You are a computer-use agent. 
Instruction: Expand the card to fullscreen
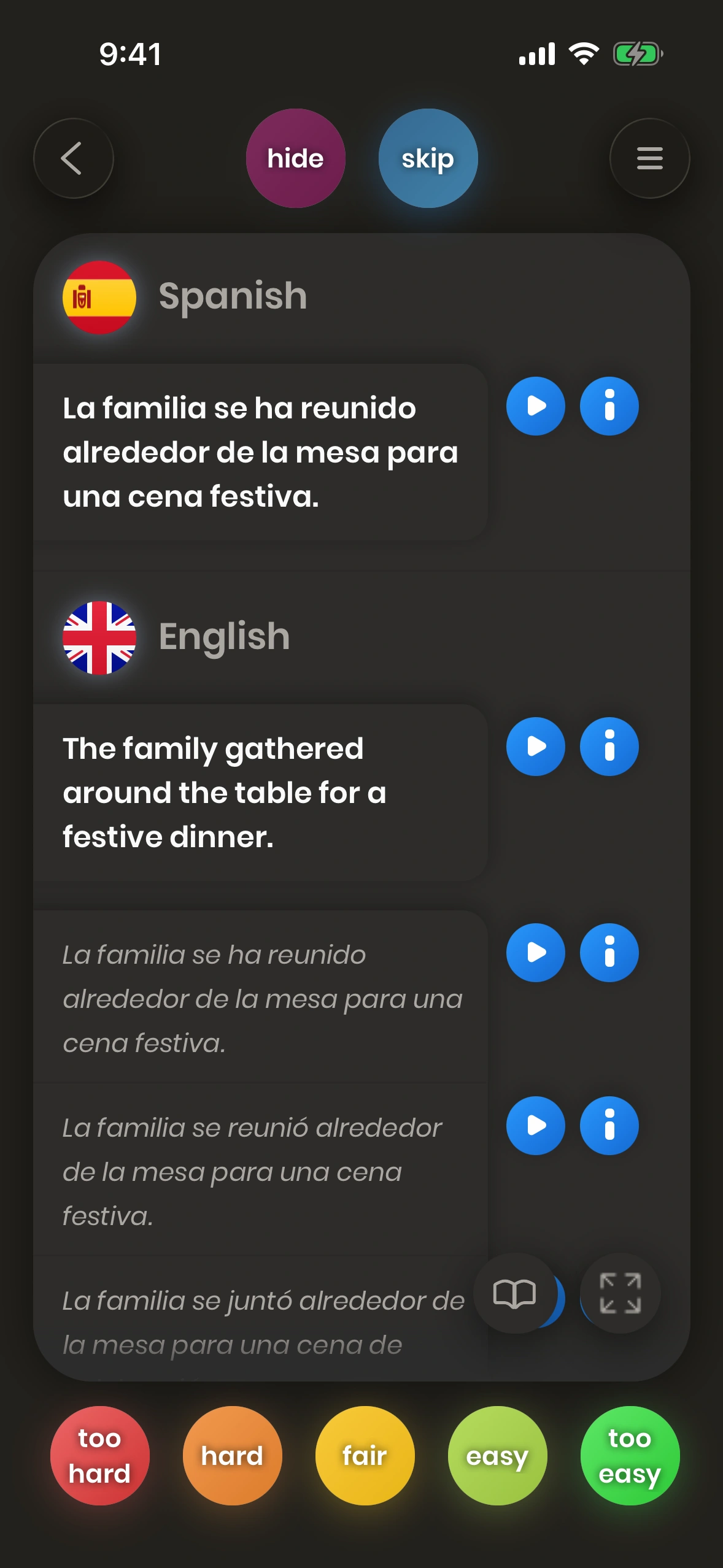click(x=620, y=1293)
